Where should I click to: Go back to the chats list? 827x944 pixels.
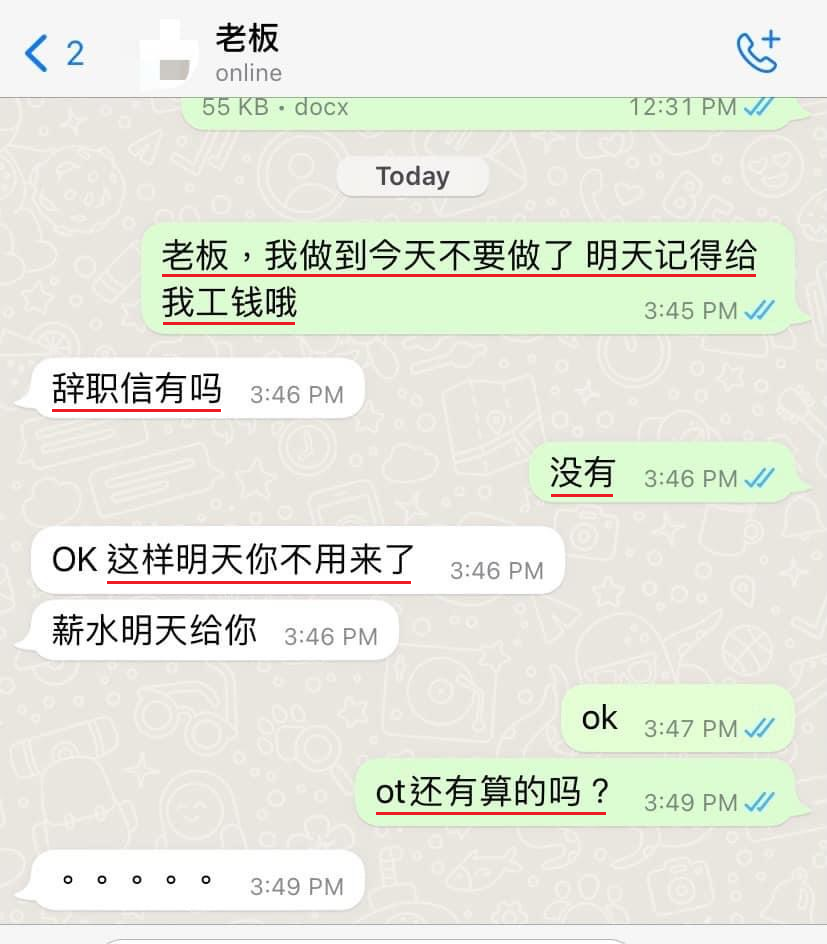pos(52,52)
